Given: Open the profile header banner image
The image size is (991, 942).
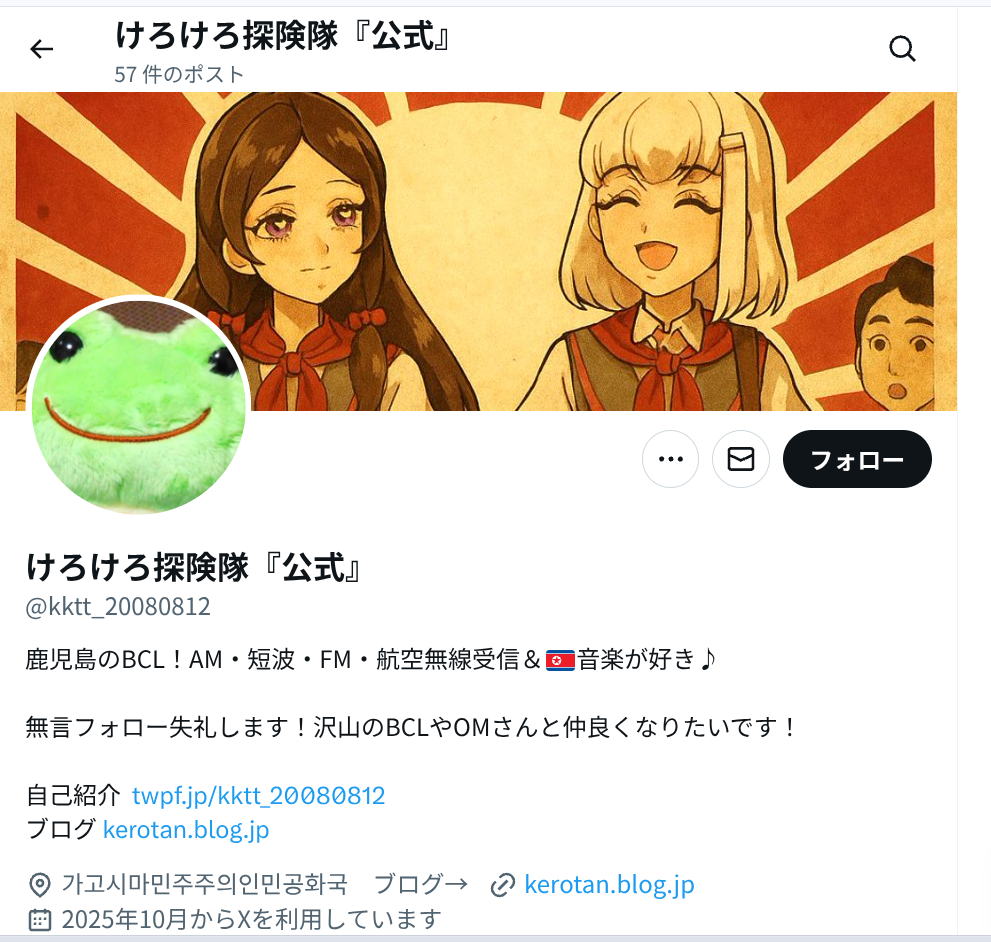Looking at the screenshot, I should point(600,250).
